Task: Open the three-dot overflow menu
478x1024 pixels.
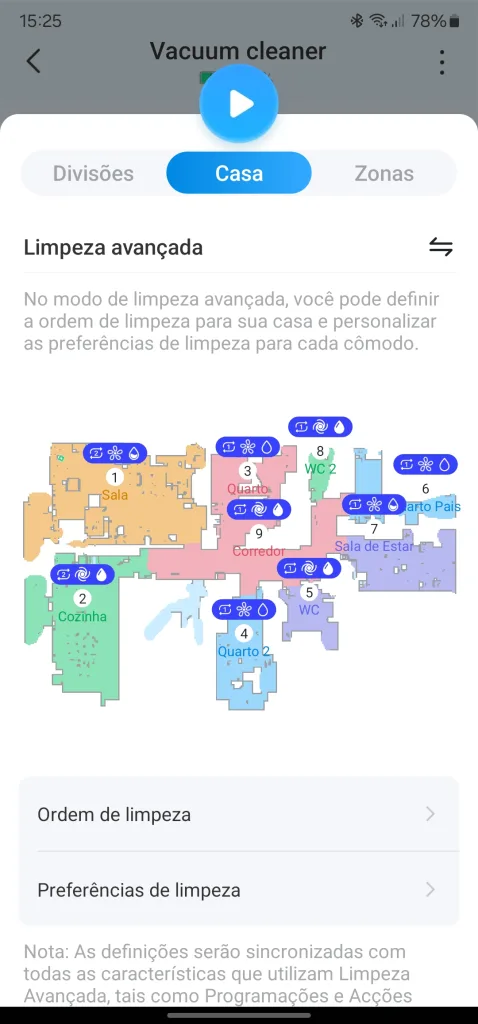Action: (442, 62)
